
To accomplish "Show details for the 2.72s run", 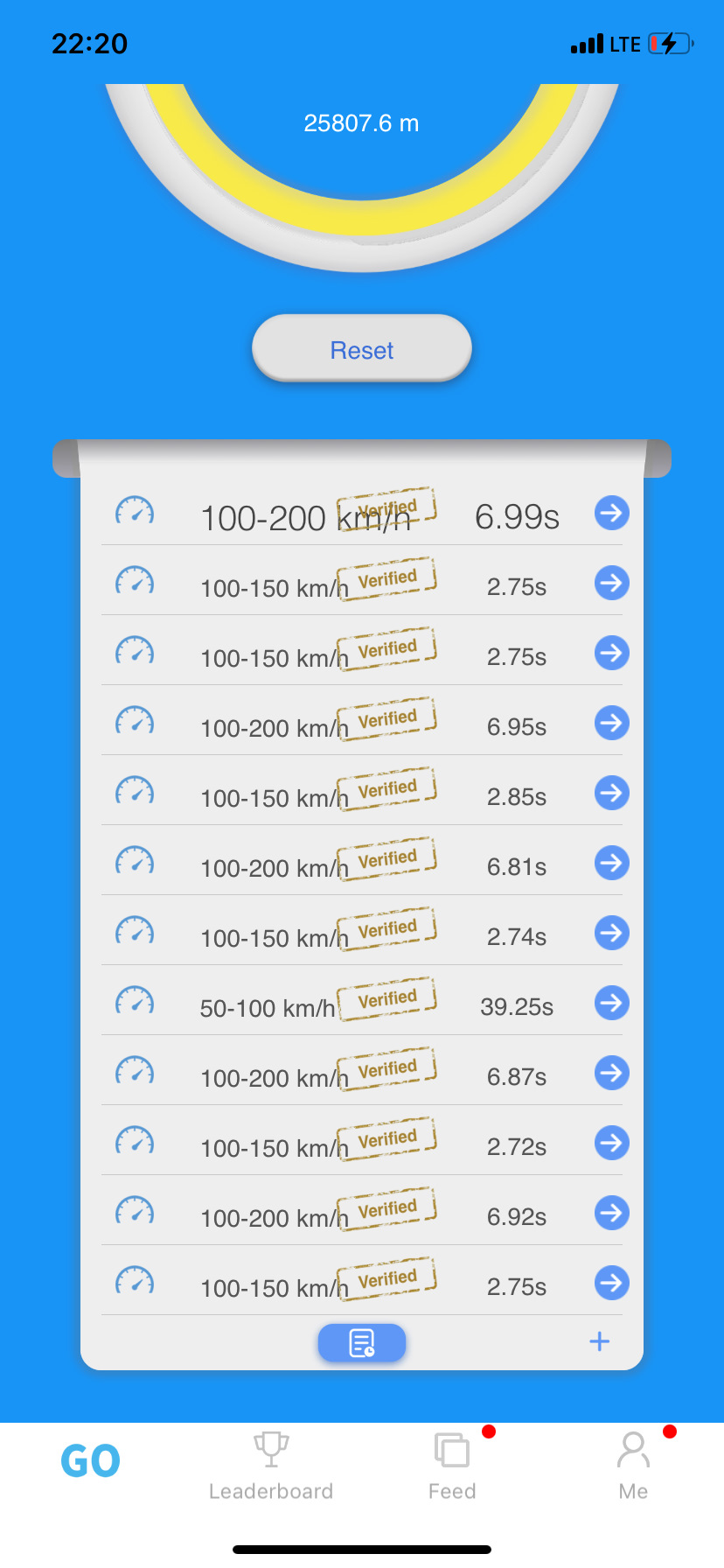I will [x=611, y=1143].
